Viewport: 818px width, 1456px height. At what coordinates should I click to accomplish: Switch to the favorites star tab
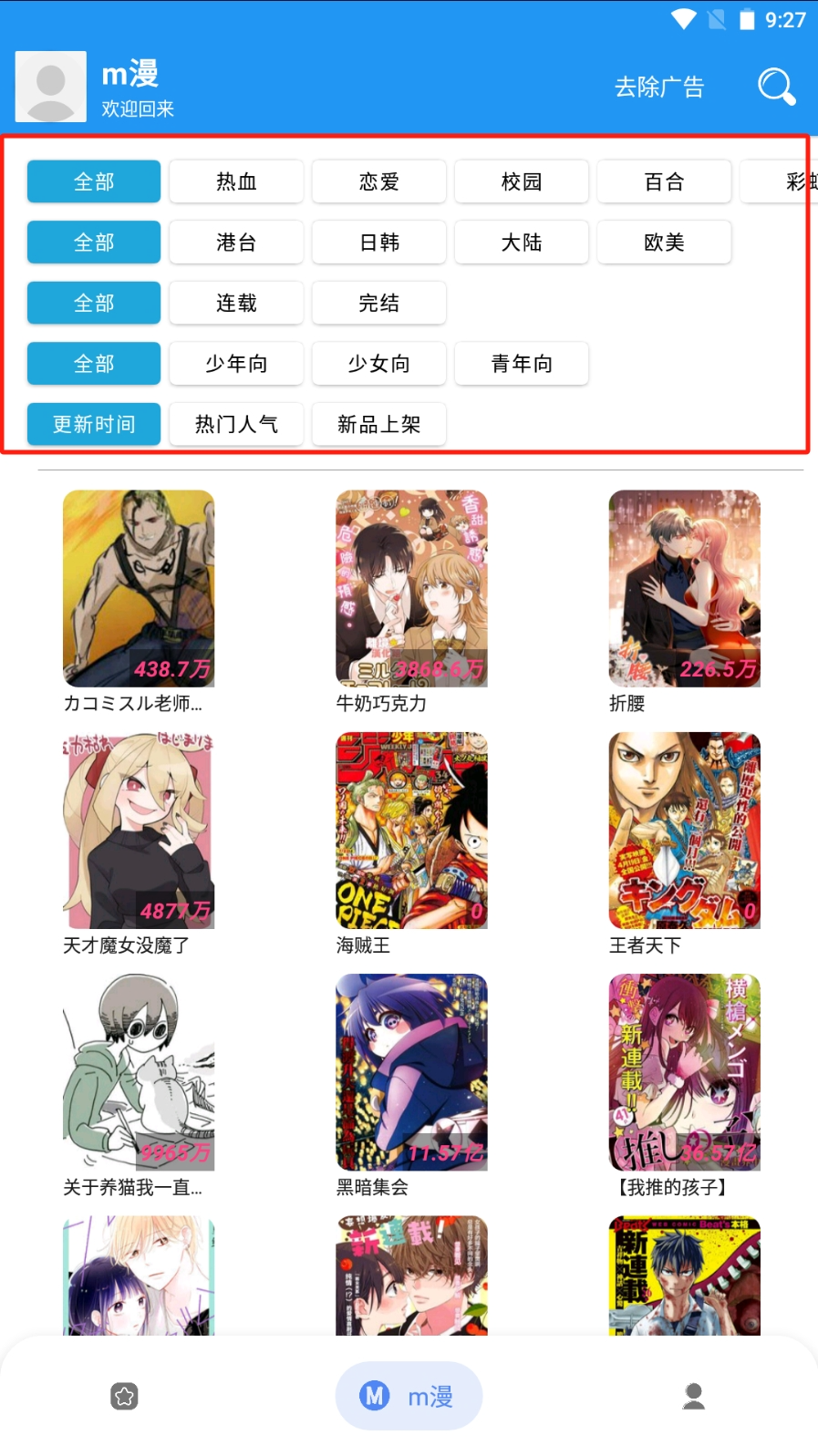(x=125, y=1396)
